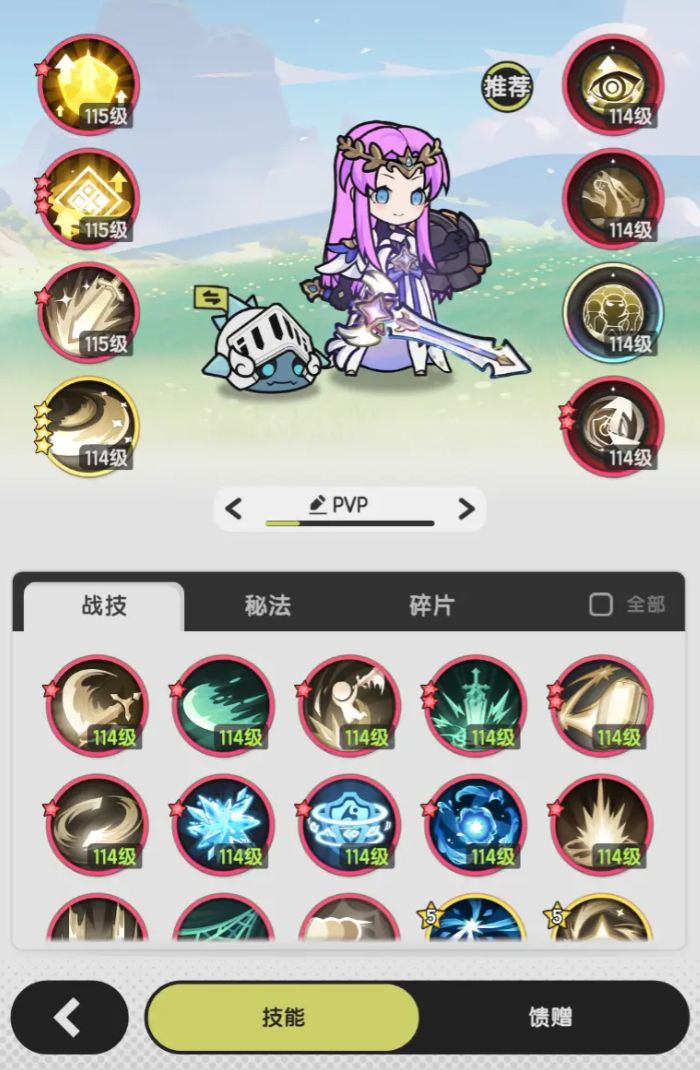The width and height of the screenshot is (700, 1070).
Task: Choose the blue swirling orb skill
Action: coord(475,824)
